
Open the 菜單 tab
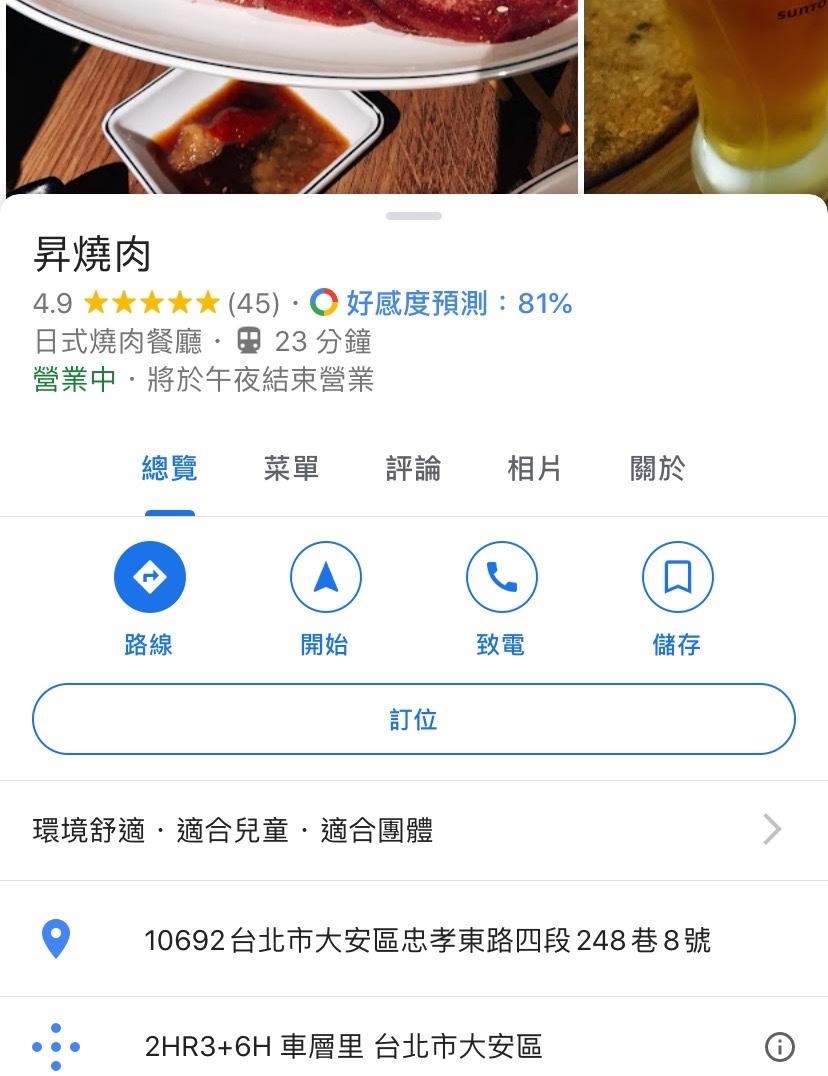(291, 469)
